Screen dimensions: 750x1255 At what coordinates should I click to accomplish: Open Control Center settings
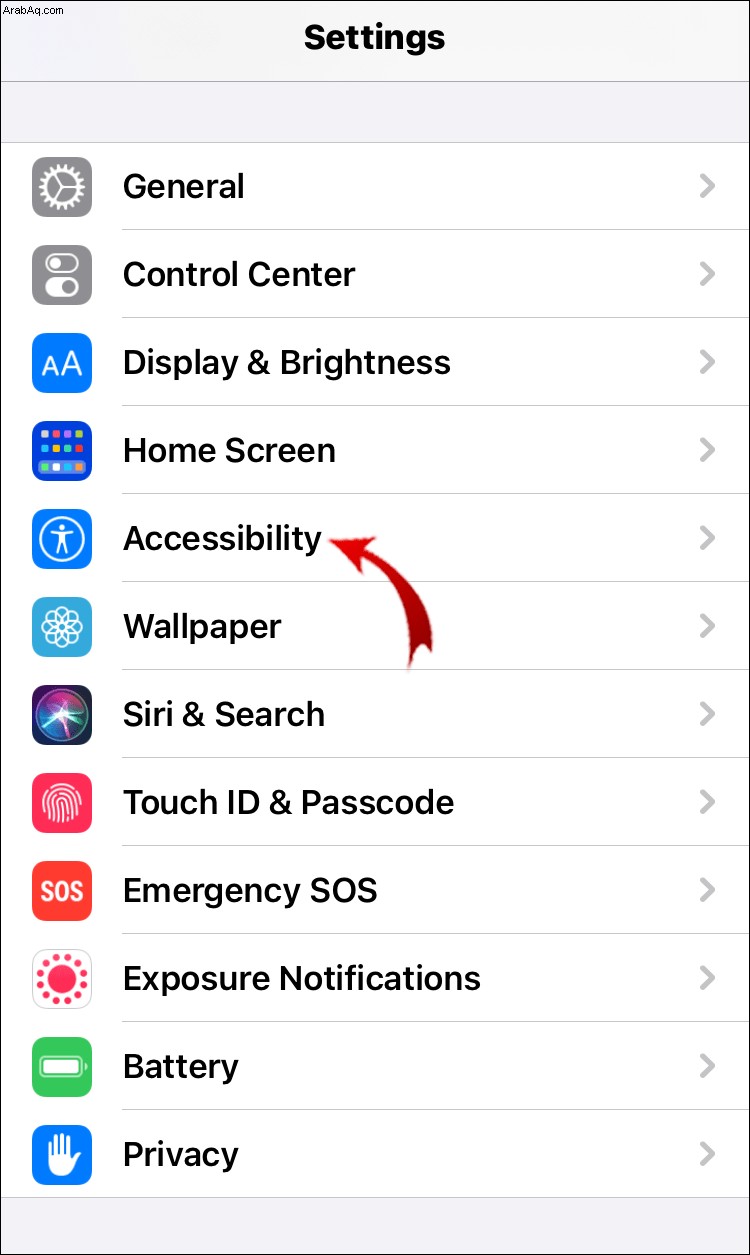point(375,274)
